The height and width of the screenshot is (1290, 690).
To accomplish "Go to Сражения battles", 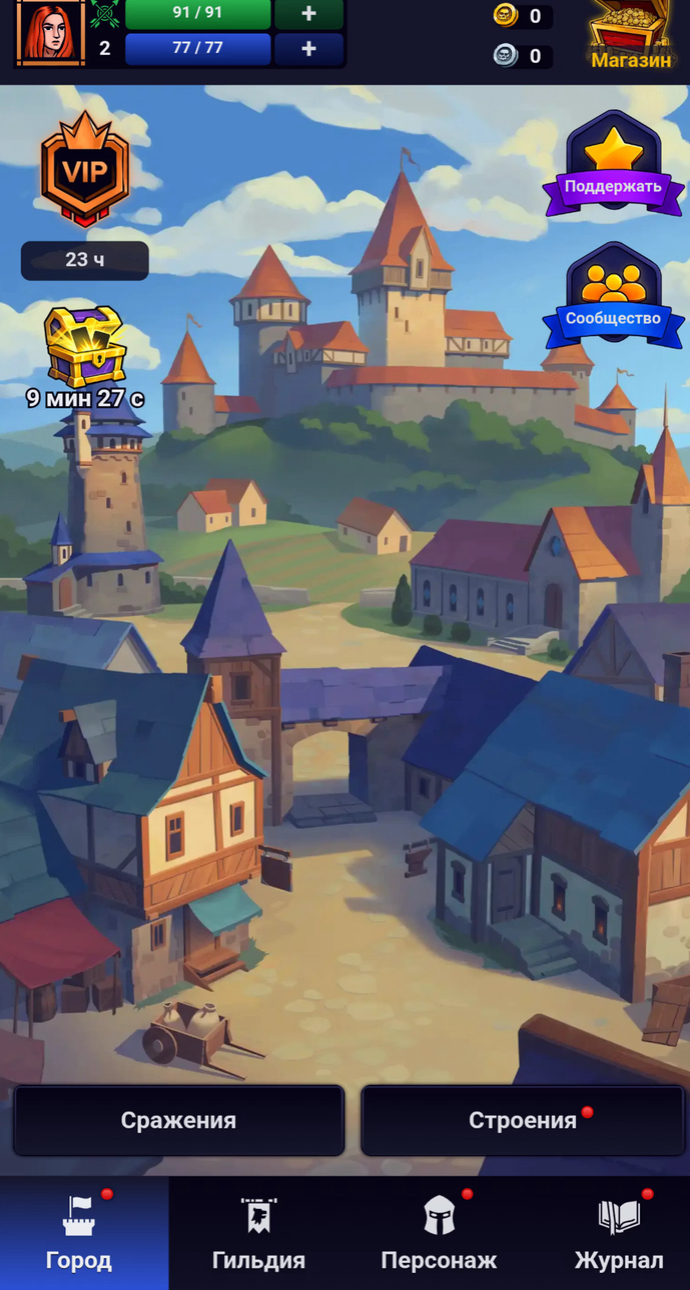I will (x=179, y=1120).
